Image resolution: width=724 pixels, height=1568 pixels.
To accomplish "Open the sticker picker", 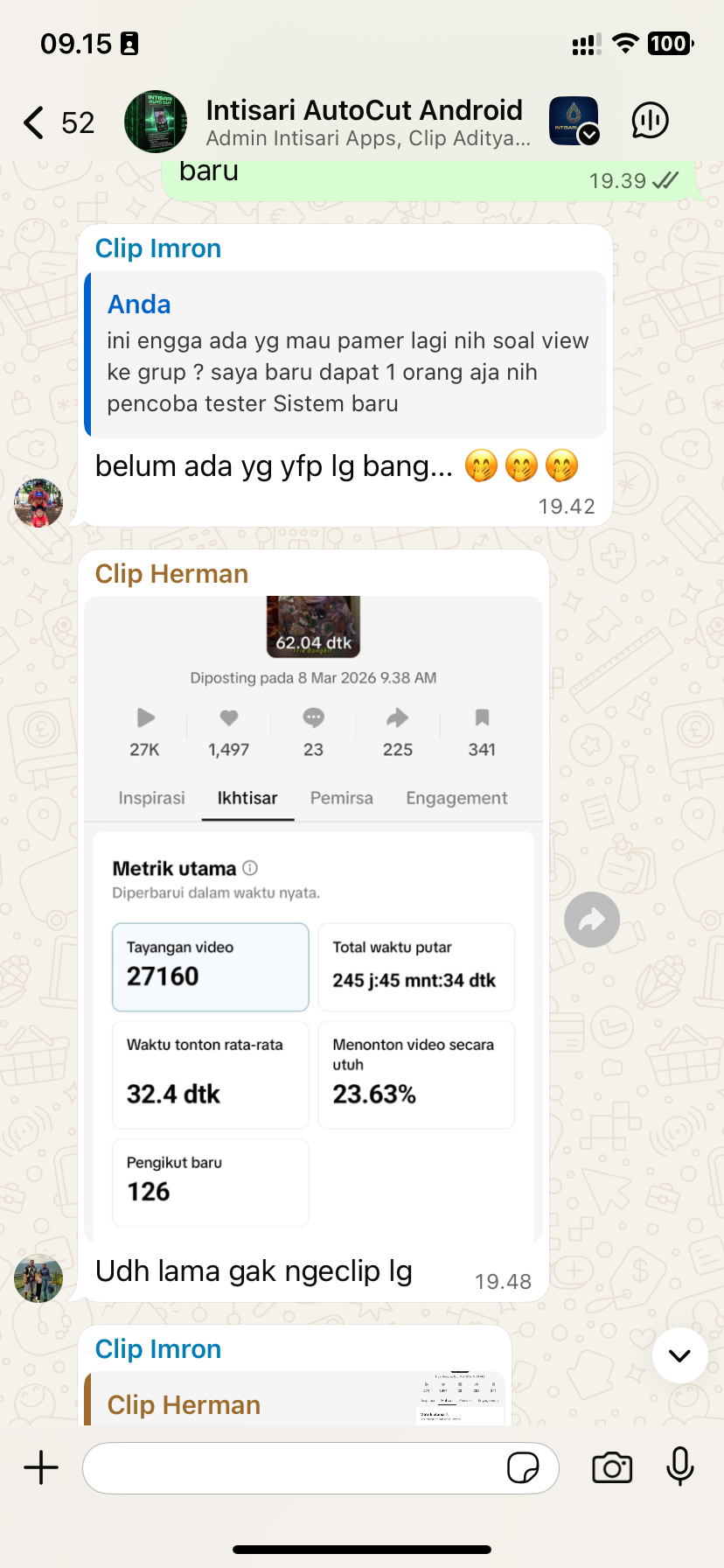I will (x=523, y=1467).
